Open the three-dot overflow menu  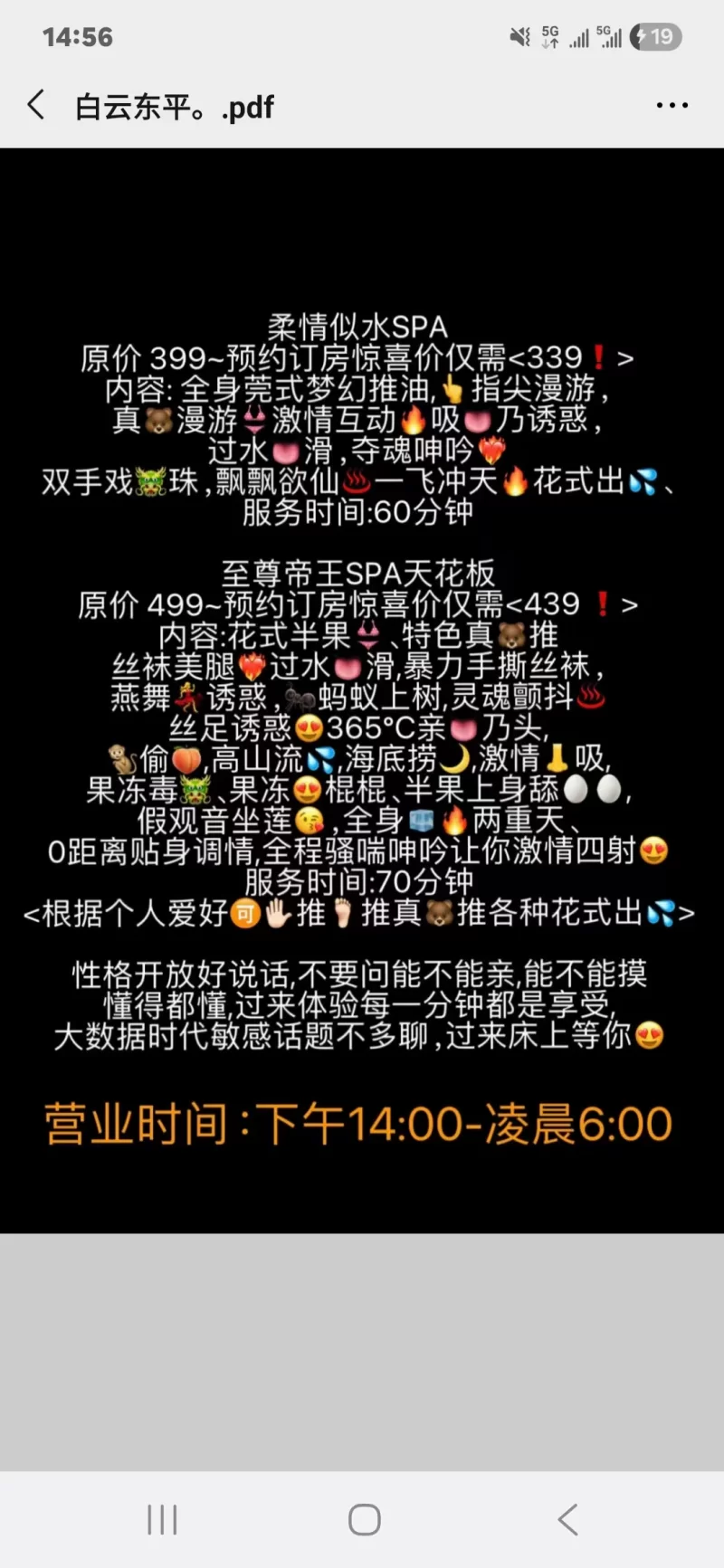(672, 106)
